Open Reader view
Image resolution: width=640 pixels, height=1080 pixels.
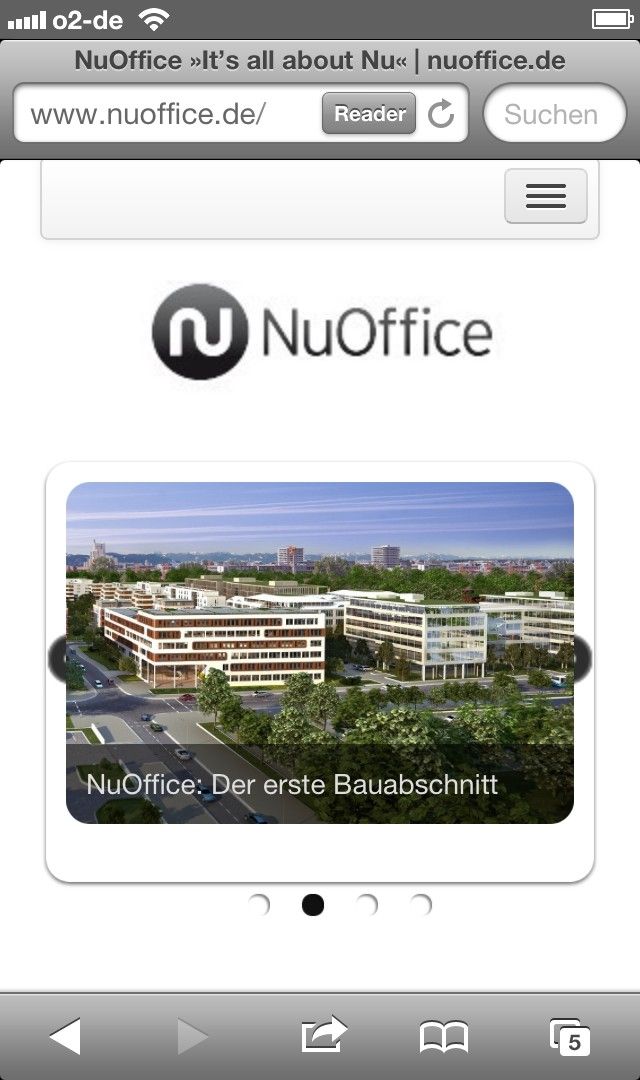tap(369, 113)
